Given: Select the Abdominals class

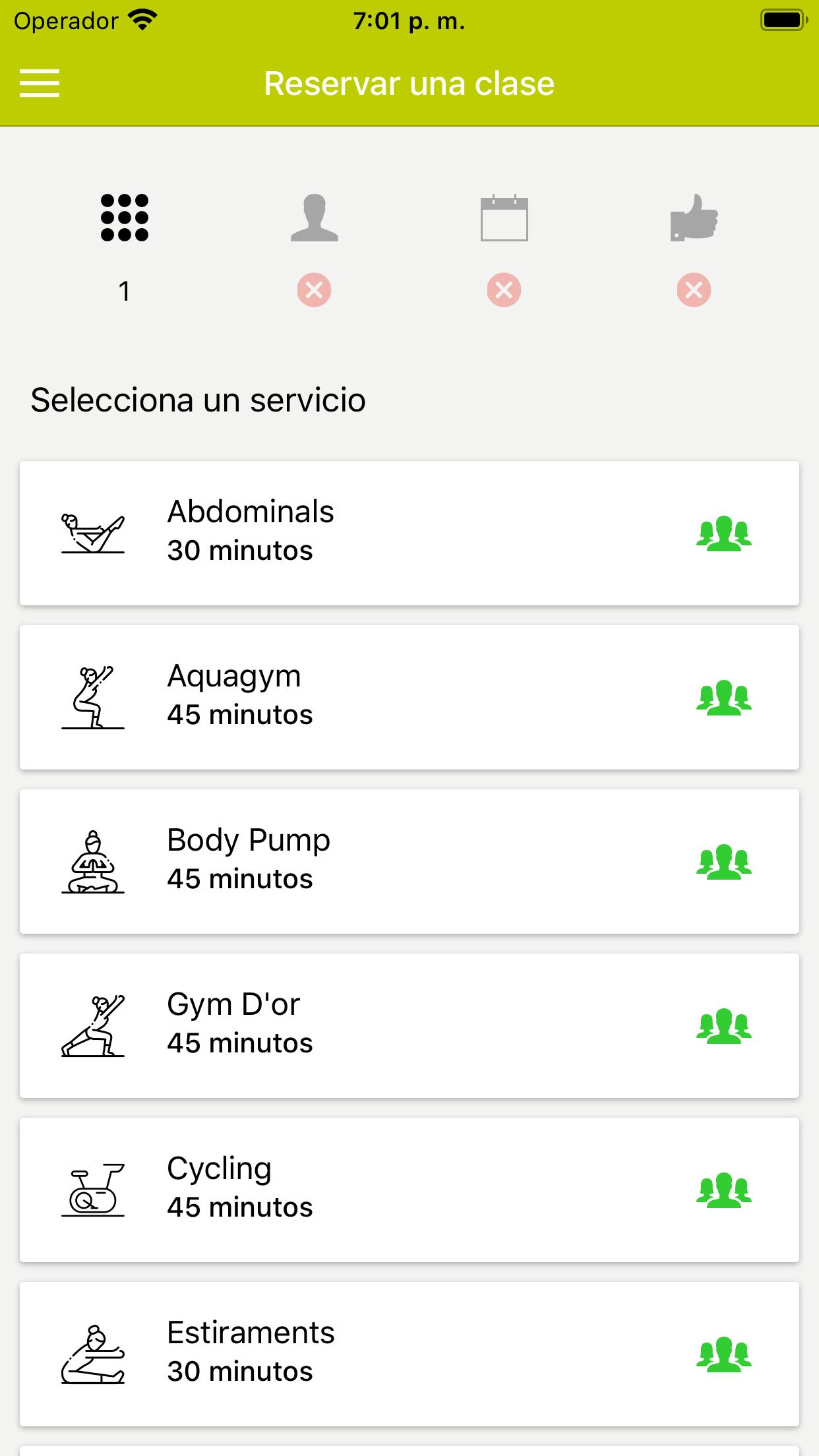Looking at the screenshot, I should 409,533.
